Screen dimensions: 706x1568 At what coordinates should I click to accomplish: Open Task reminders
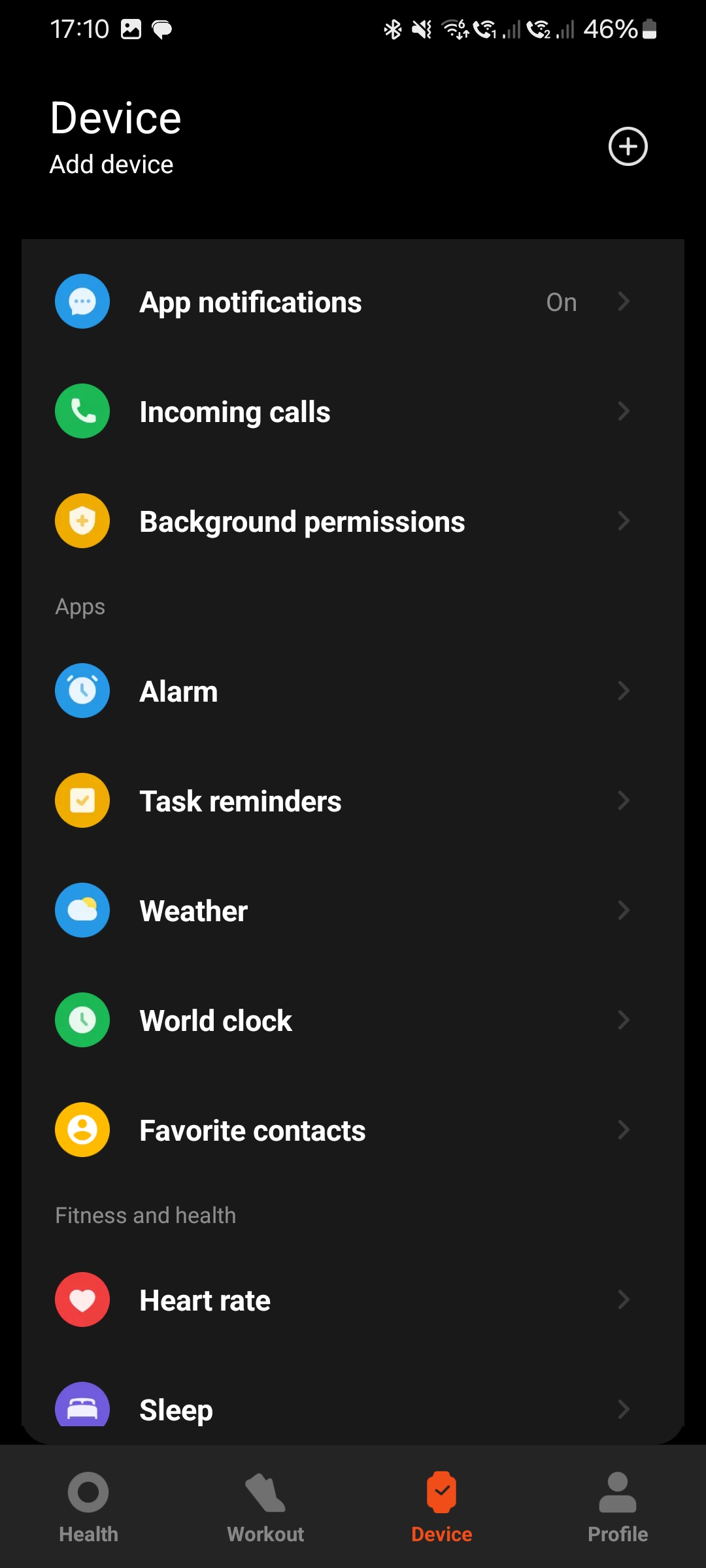[x=353, y=801]
